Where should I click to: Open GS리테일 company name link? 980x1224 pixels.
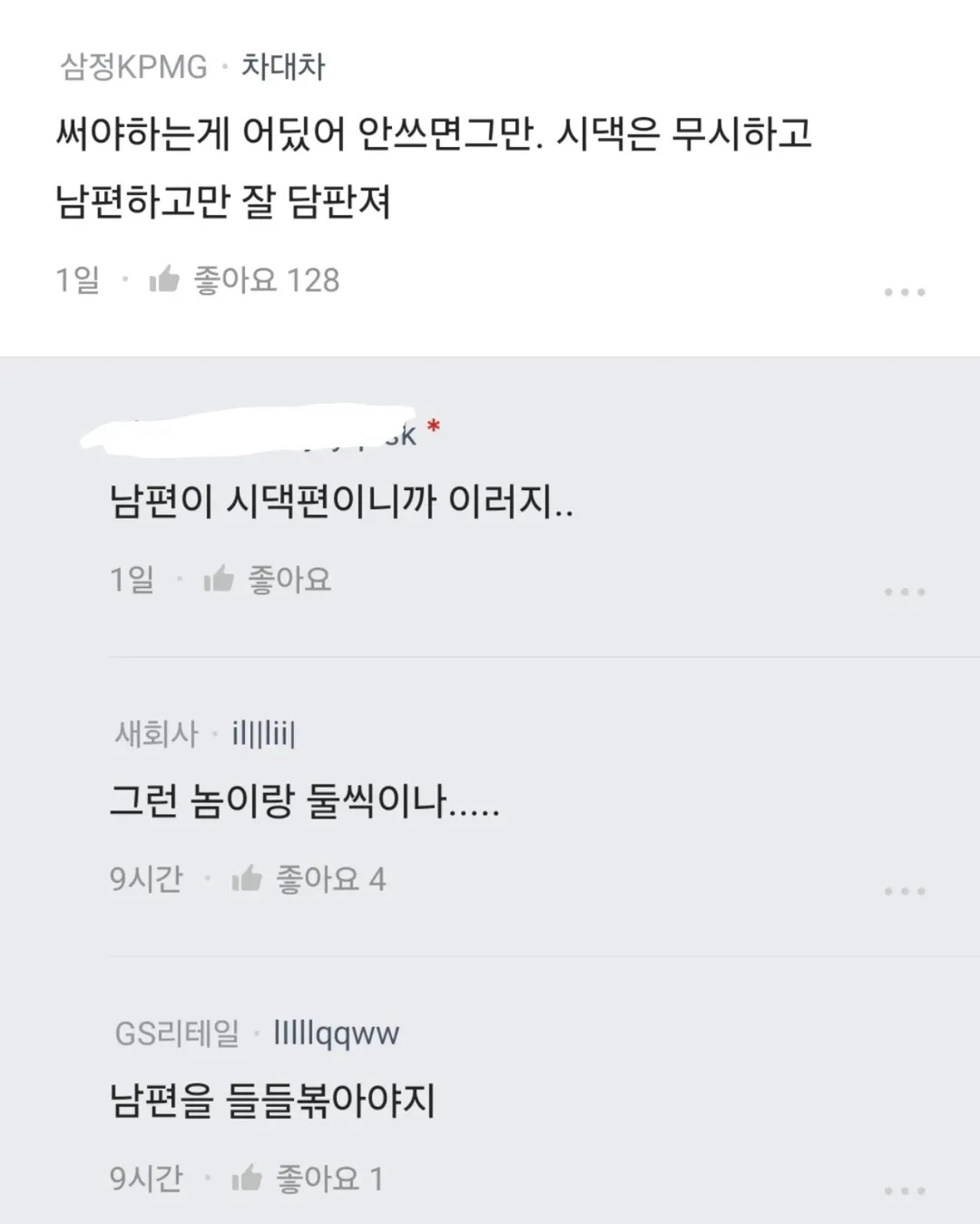pyautogui.click(x=177, y=1033)
